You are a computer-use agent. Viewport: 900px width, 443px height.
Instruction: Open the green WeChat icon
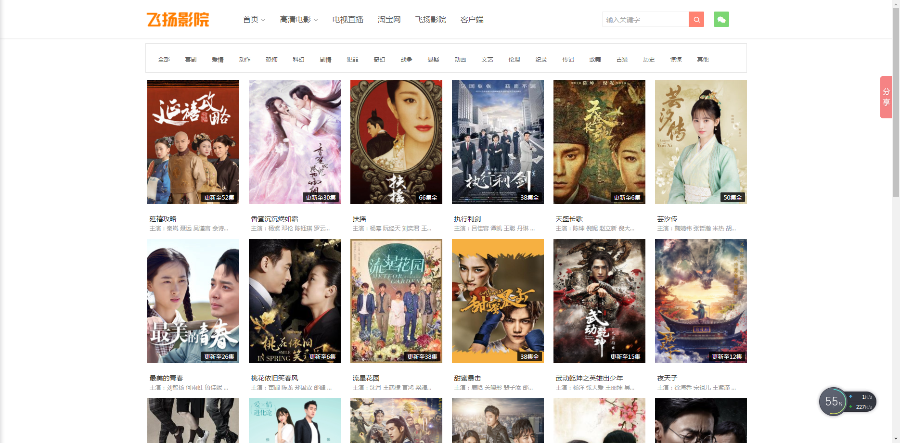pos(721,19)
